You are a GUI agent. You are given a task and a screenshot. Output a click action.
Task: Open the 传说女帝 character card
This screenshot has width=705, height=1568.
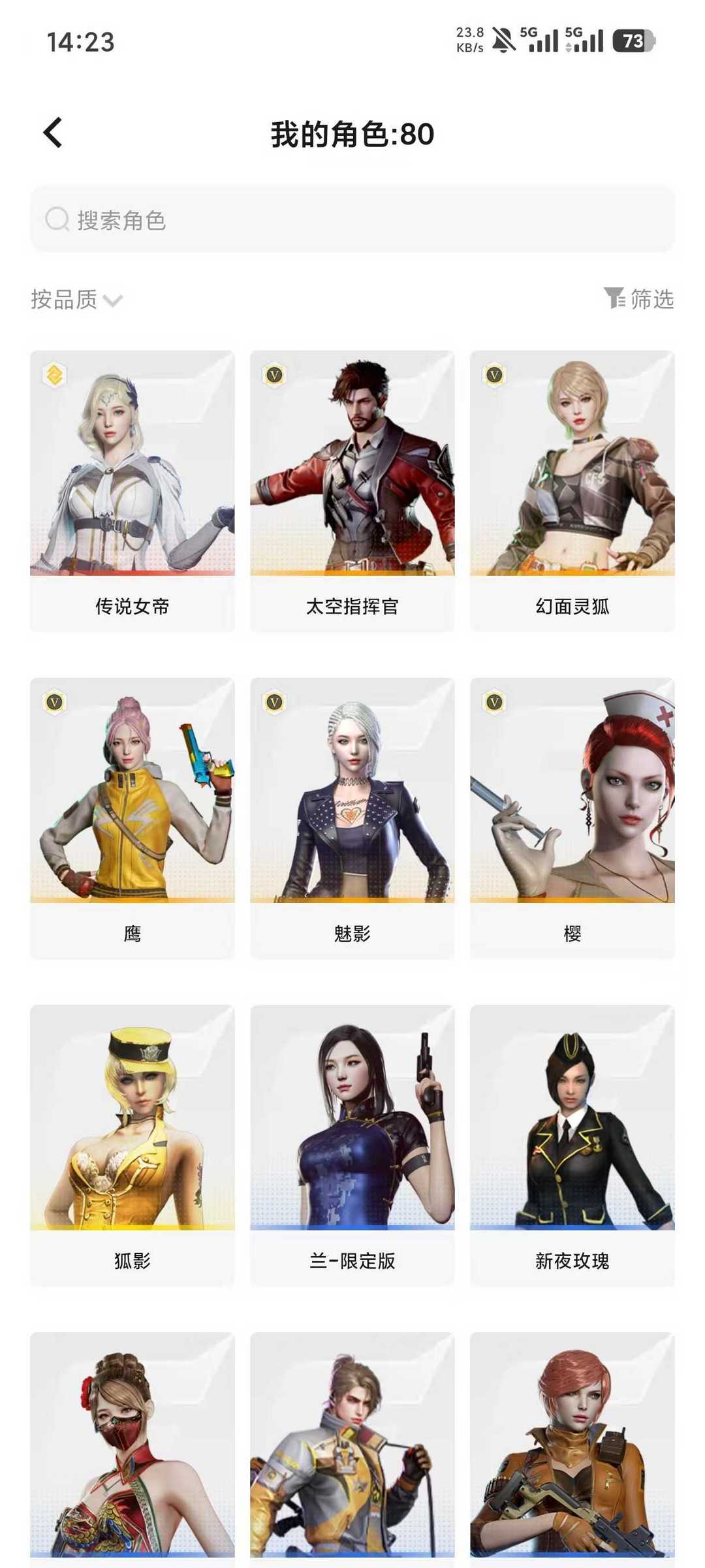pos(132,490)
